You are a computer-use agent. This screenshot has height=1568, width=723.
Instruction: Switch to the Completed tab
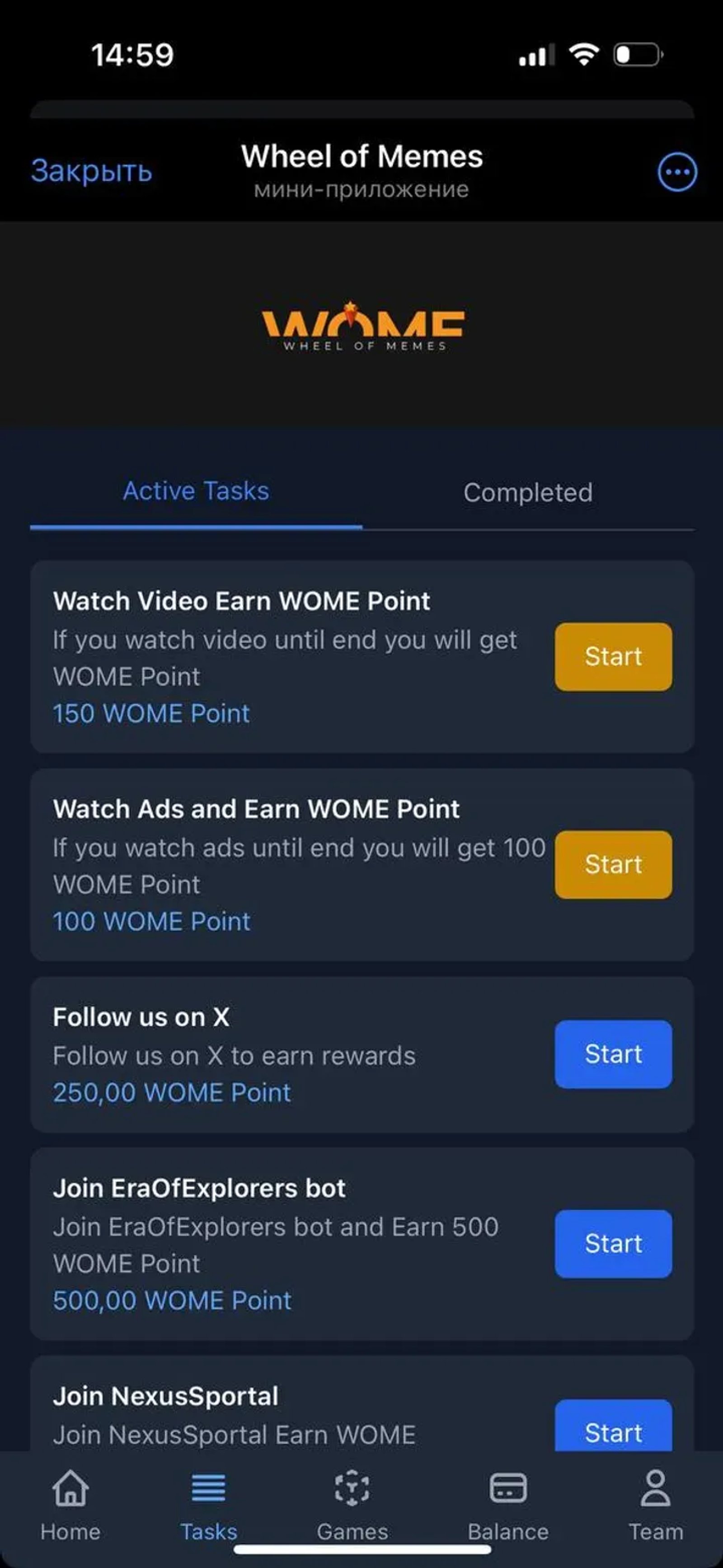pos(527,492)
